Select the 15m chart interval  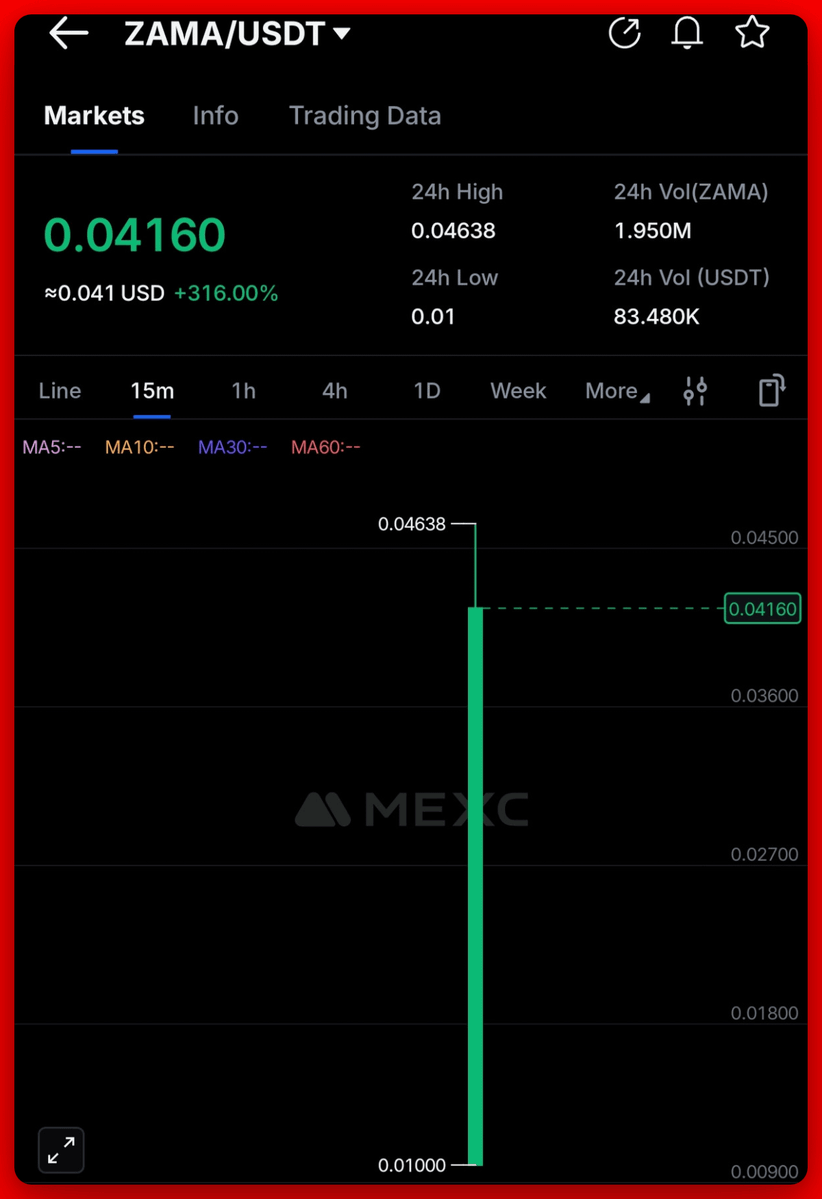pos(152,391)
